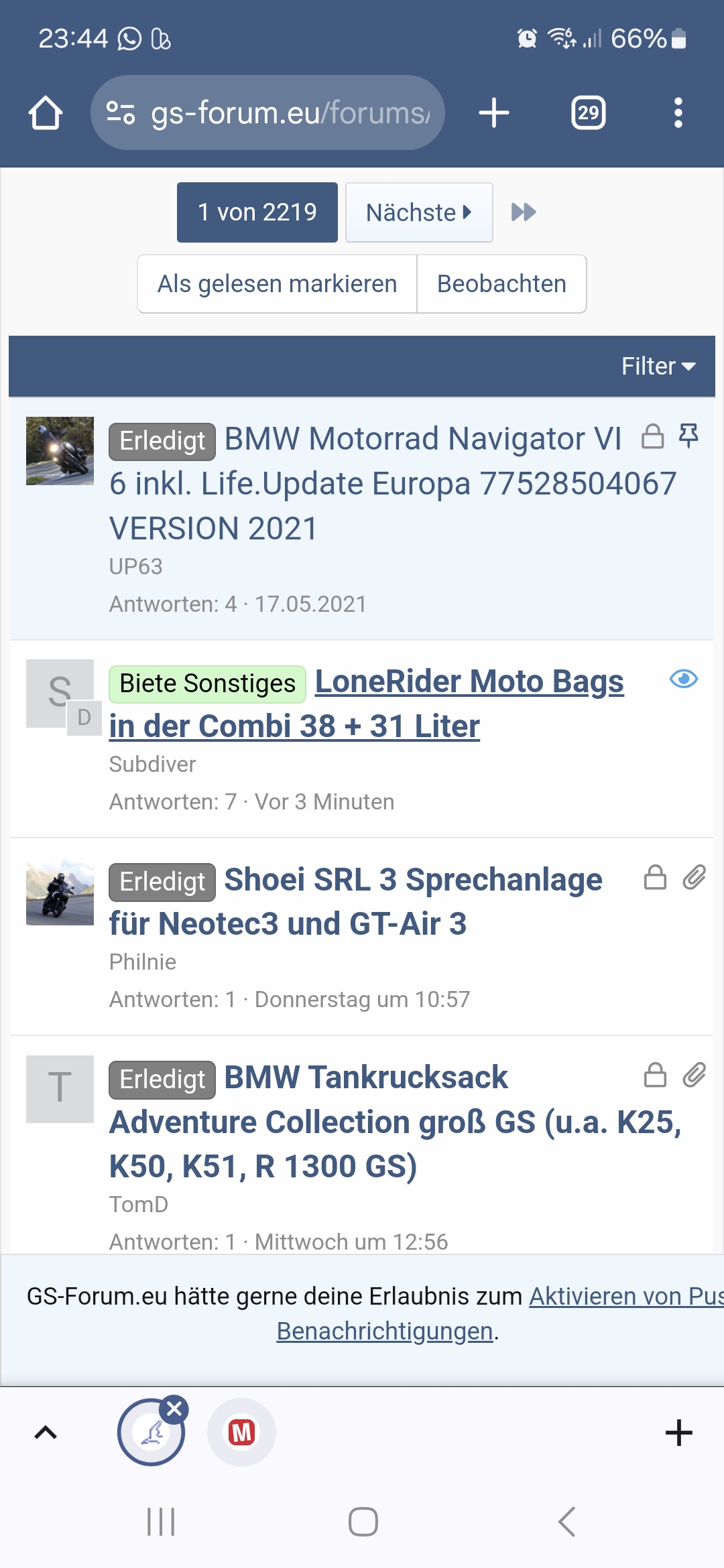Open the page selector '1 von 2219'
This screenshot has width=724, height=1568.
click(257, 212)
